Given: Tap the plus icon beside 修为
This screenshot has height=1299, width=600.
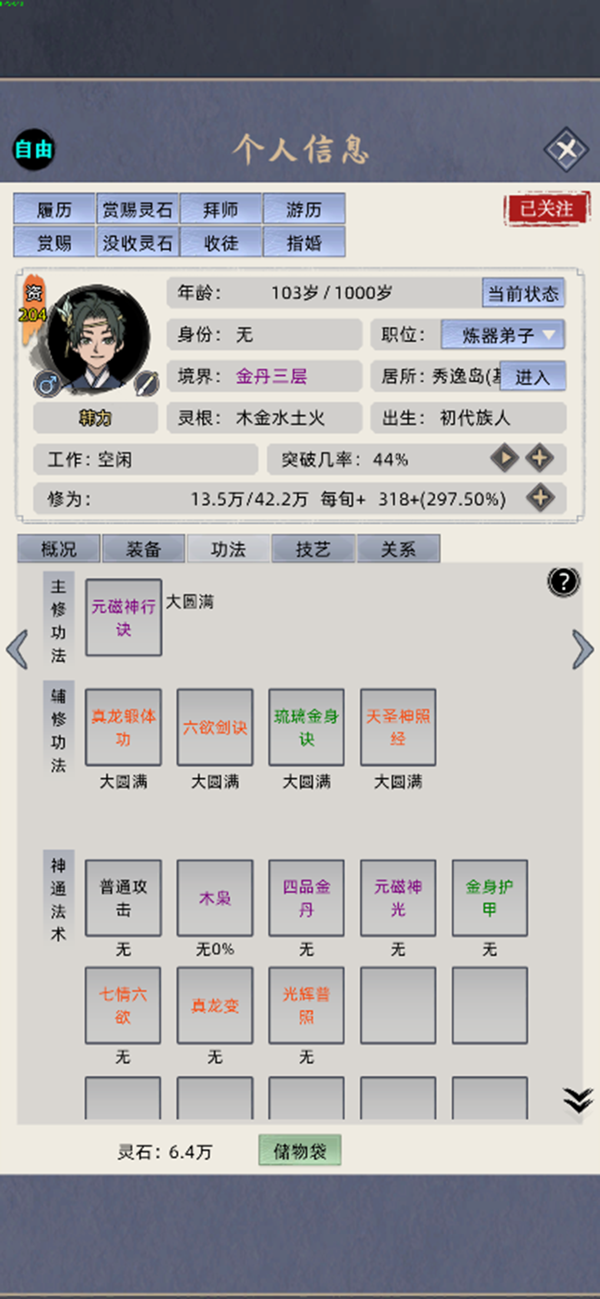Looking at the screenshot, I should pos(541,497).
